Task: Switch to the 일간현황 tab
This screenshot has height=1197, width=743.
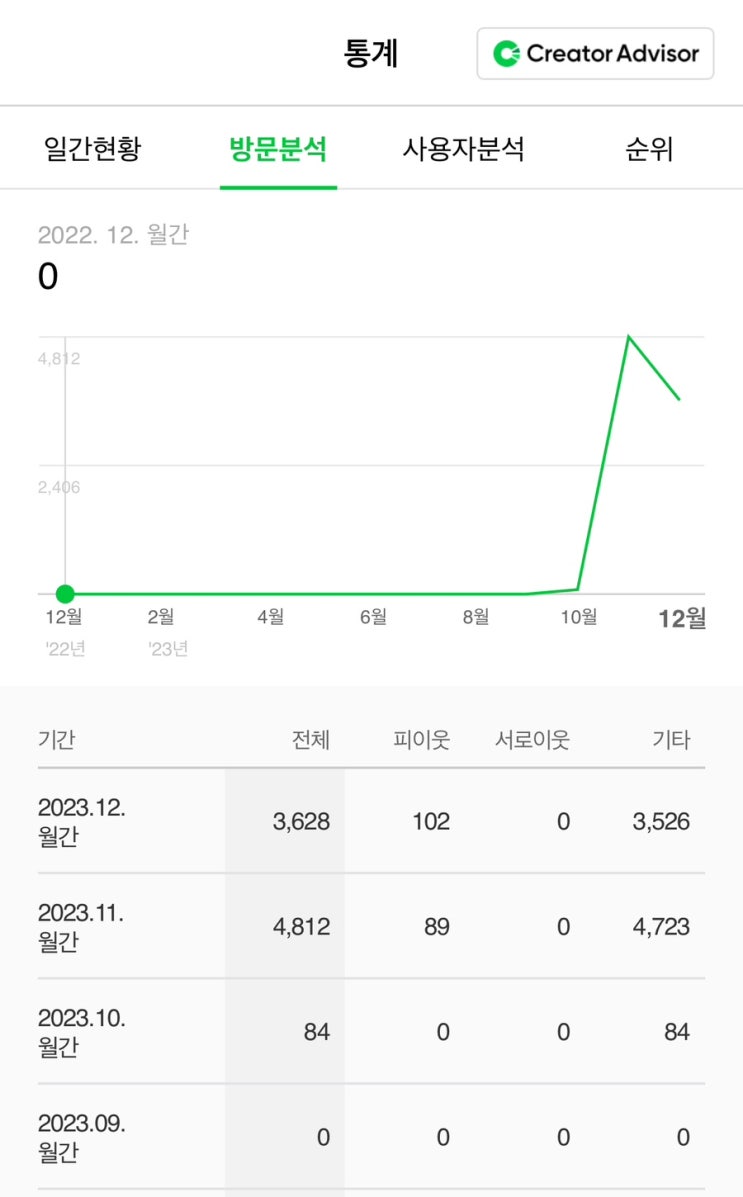Action: tap(93, 150)
